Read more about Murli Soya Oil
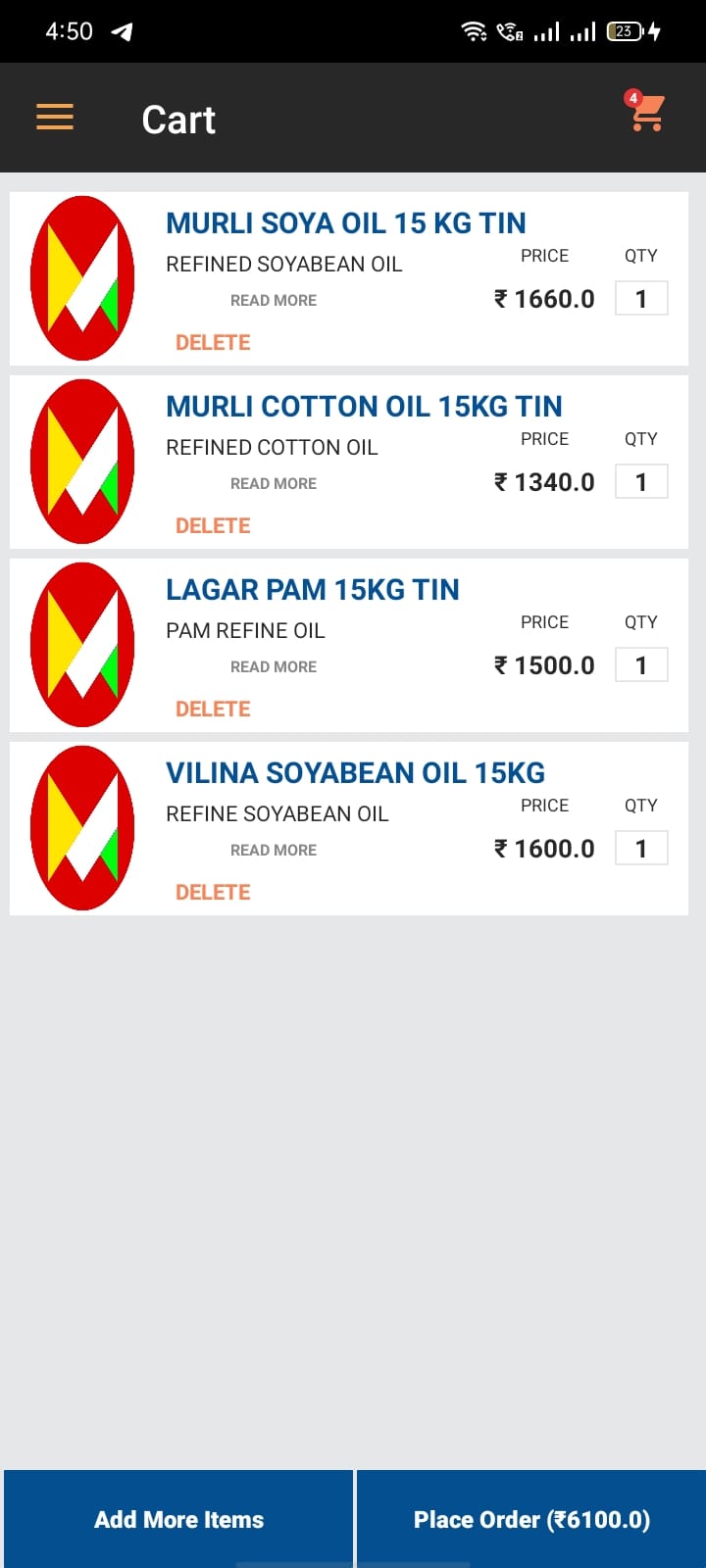 (x=274, y=300)
